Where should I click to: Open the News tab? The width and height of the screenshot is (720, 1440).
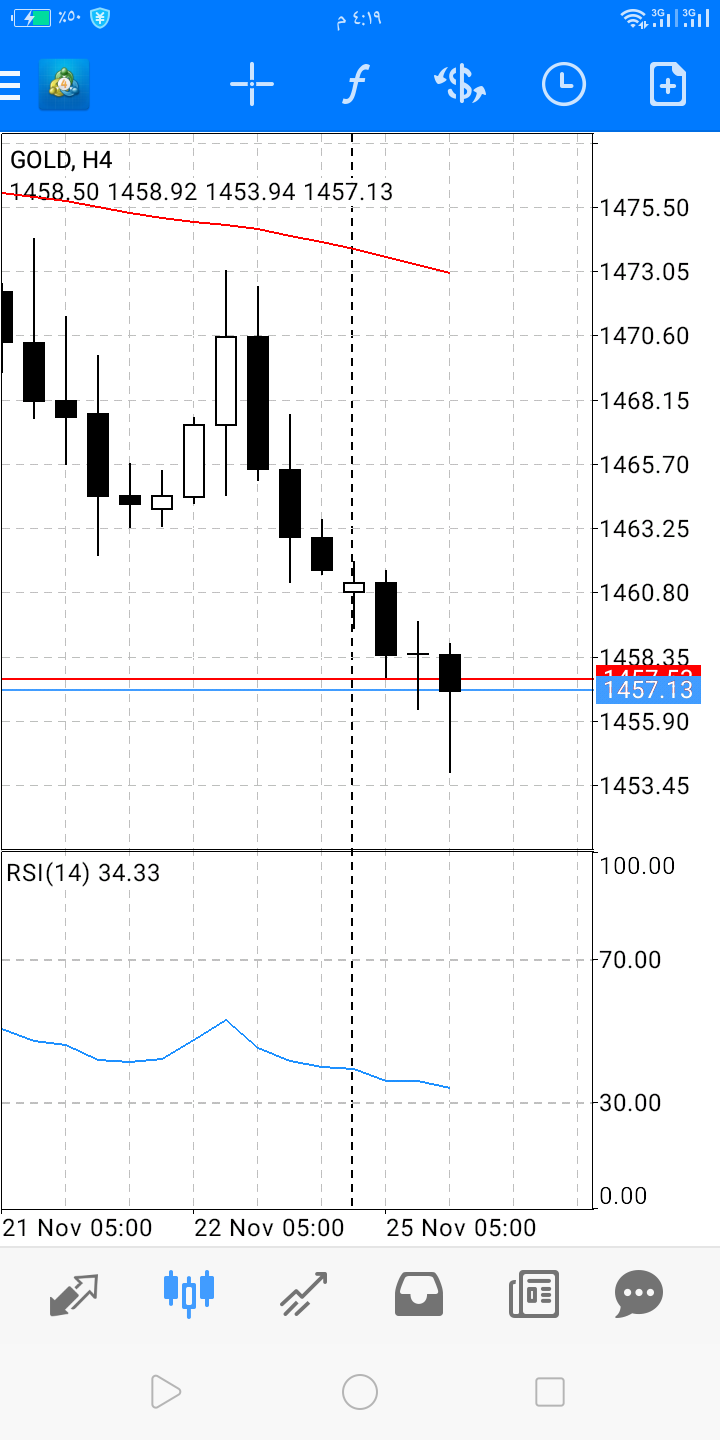pyautogui.click(x=534, y=1294)
